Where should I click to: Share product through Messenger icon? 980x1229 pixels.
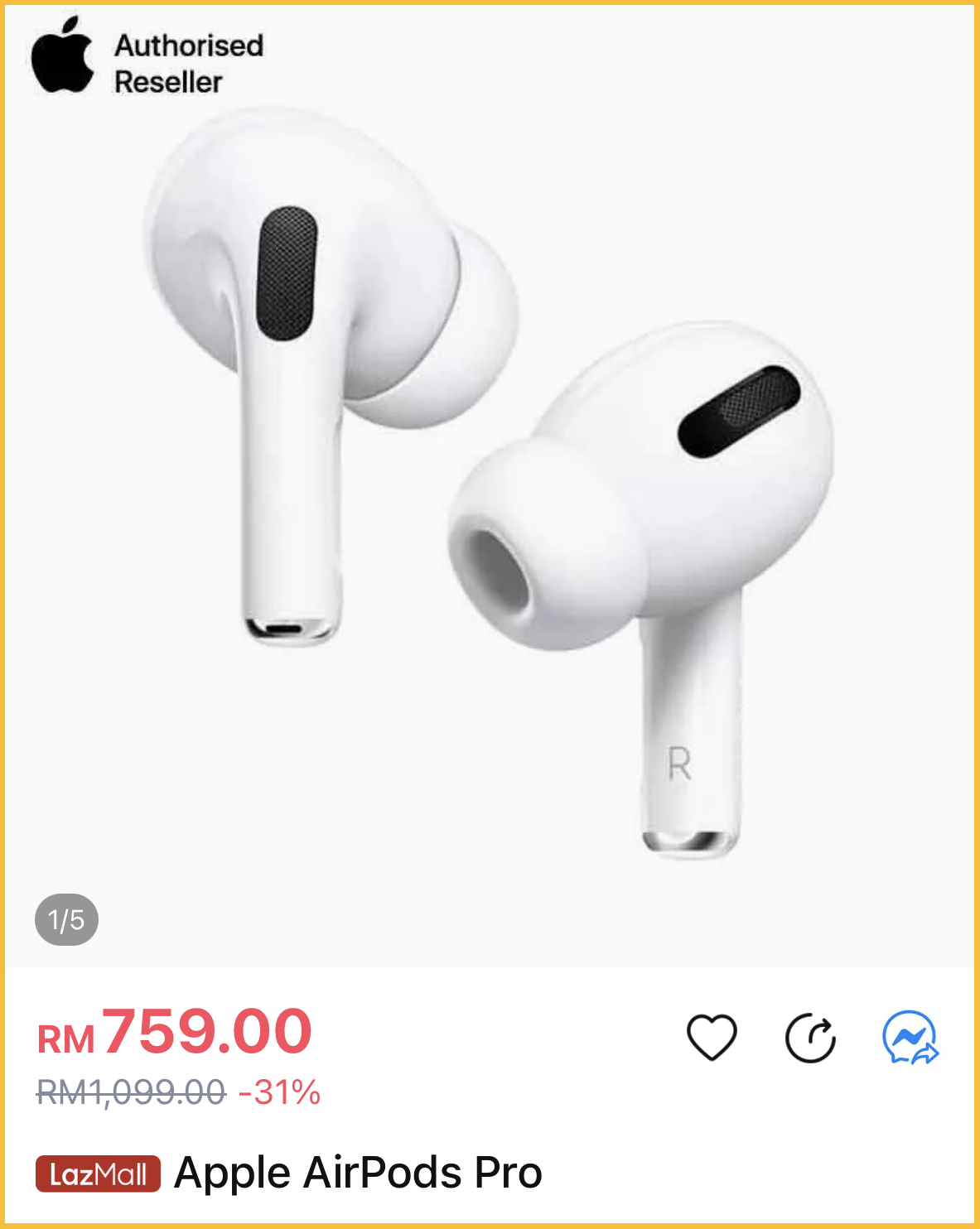click(x=910, y=1037)
